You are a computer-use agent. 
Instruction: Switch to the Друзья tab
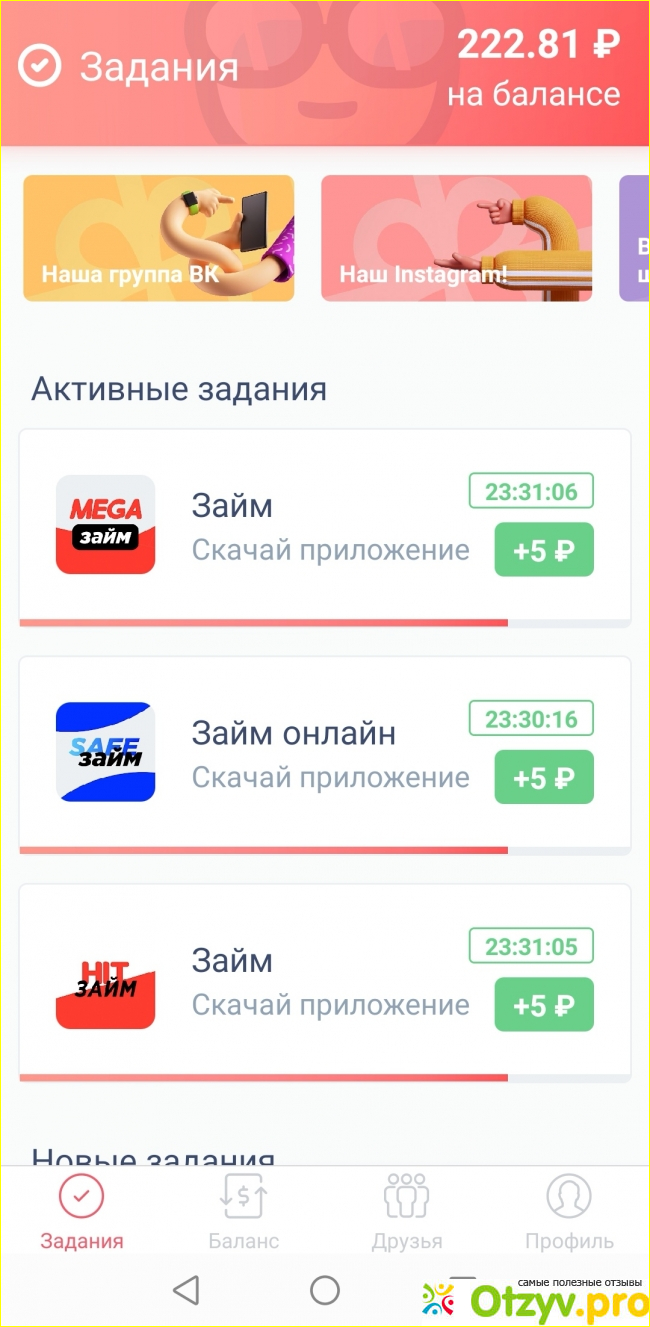406,1211
